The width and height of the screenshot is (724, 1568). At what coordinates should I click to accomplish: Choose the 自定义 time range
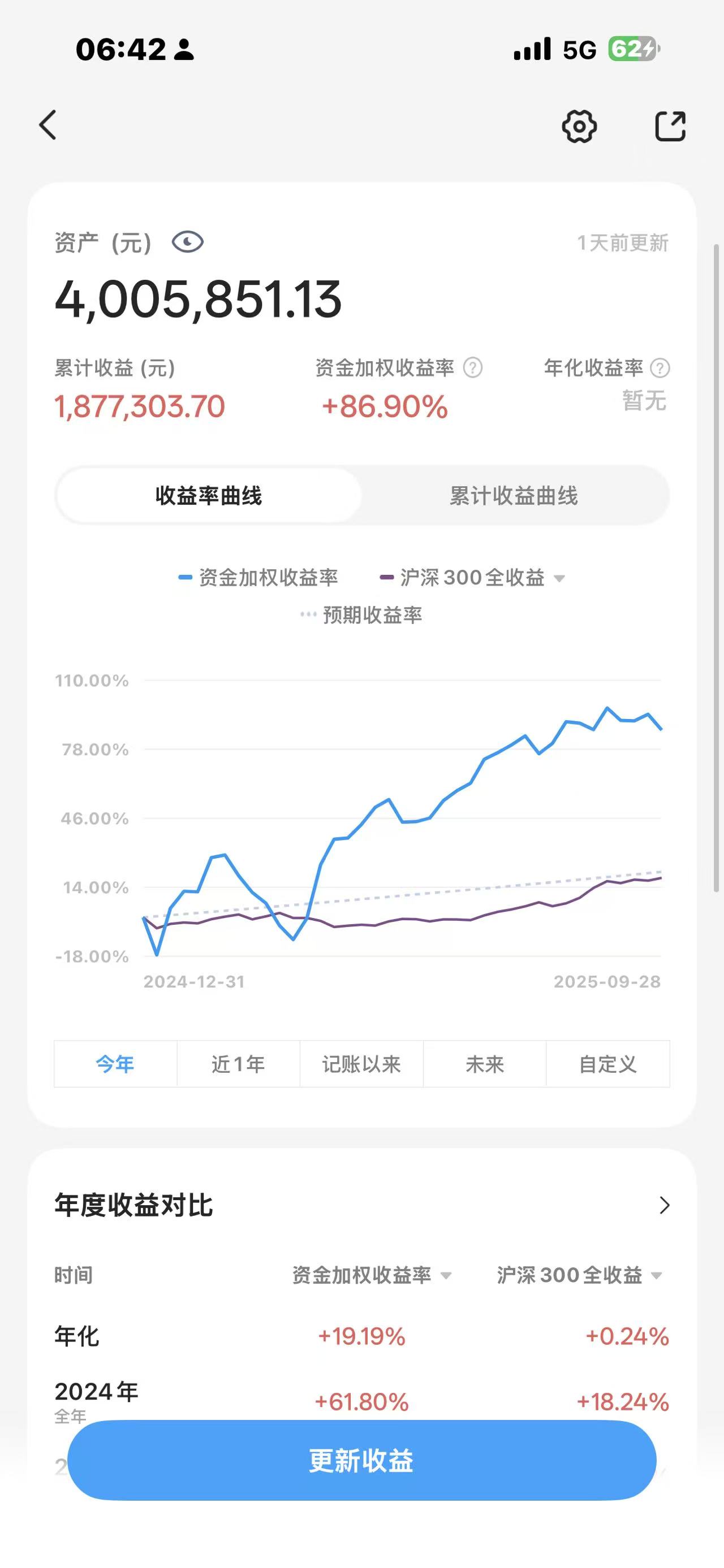click(x=607, y=1063)
